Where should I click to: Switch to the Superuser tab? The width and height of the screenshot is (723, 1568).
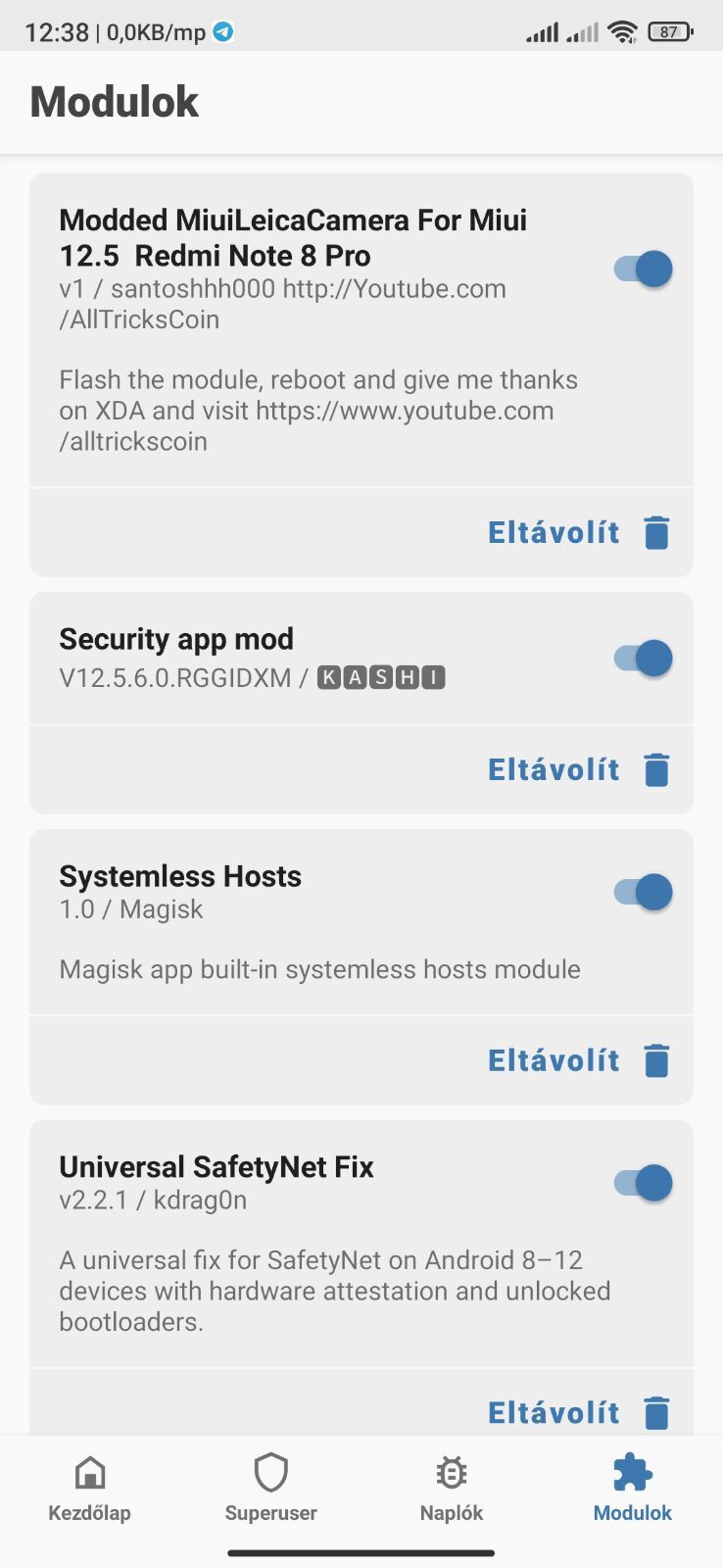pos(270,1488)
